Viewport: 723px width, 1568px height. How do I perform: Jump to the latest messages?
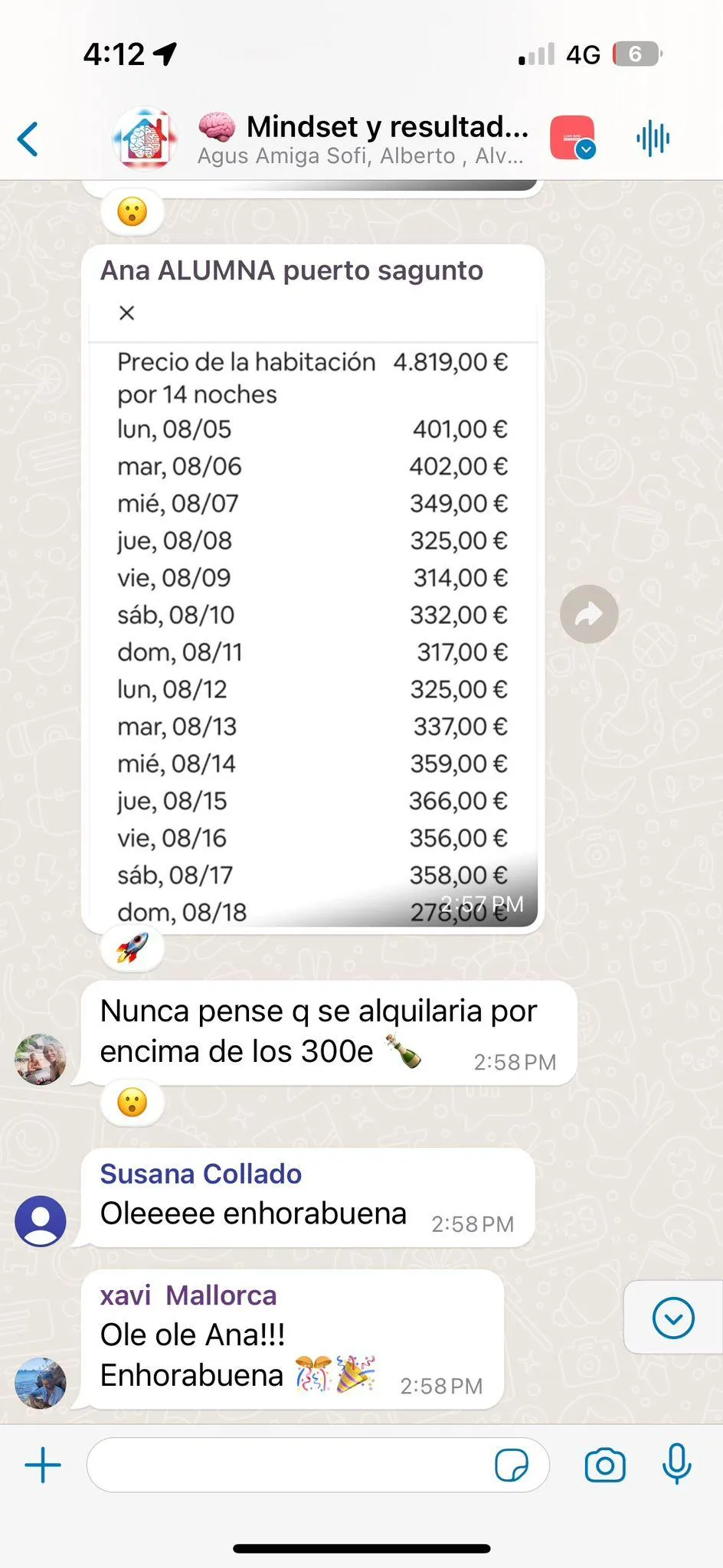(x=673, y=1318)
